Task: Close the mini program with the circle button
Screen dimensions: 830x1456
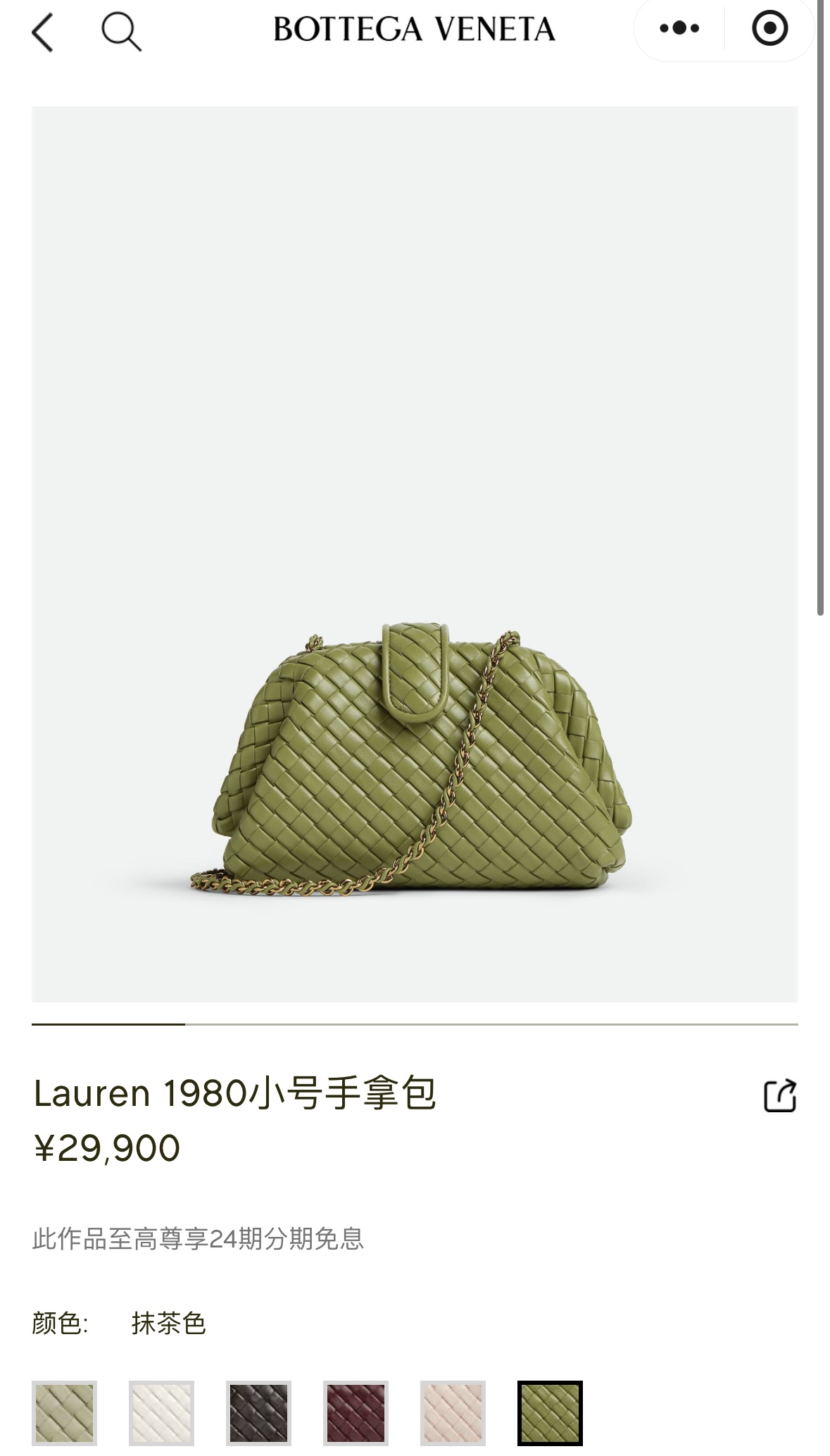Action: pos(769,29)
